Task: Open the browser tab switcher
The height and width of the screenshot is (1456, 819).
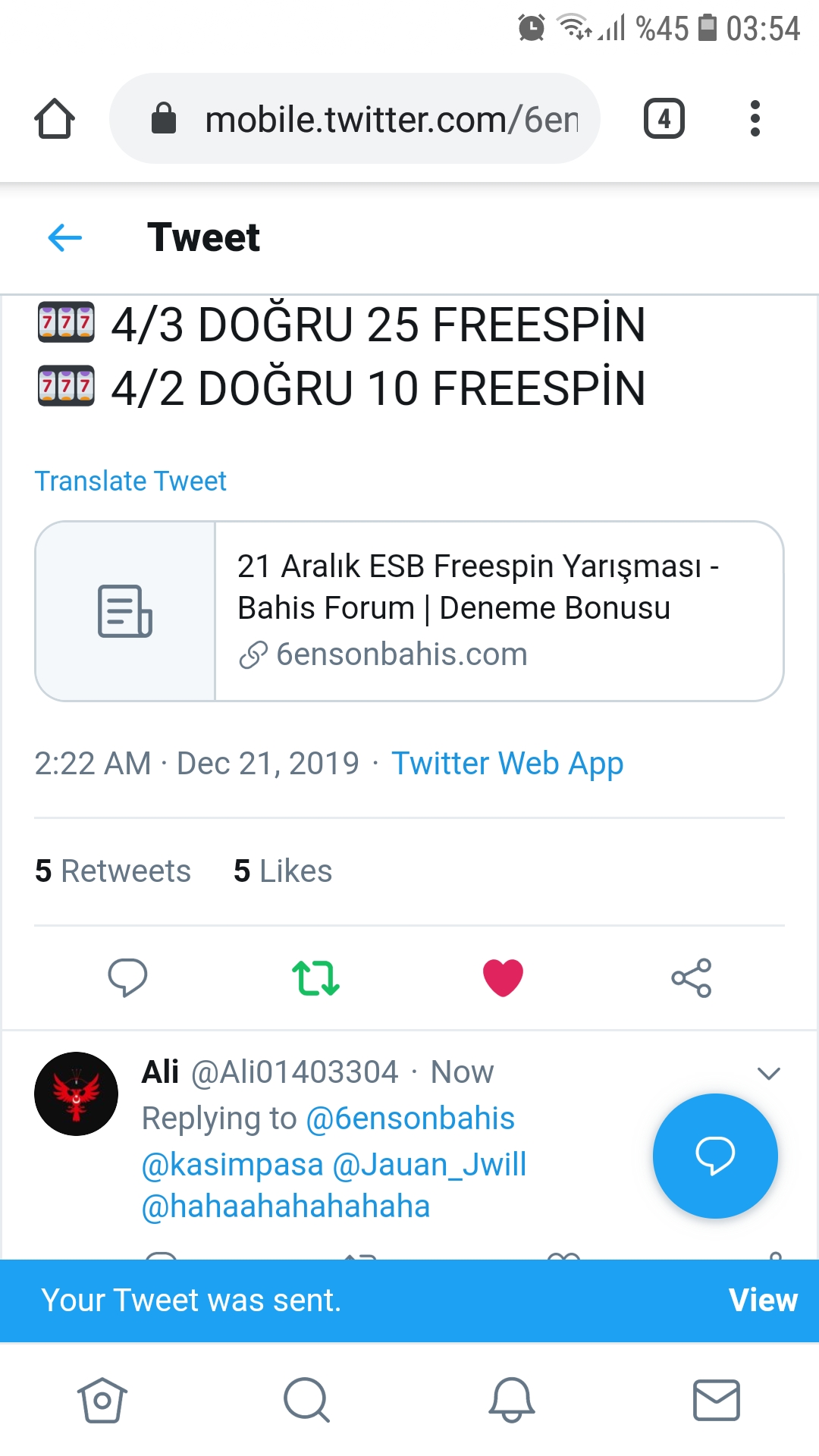Action: point(664,118)
